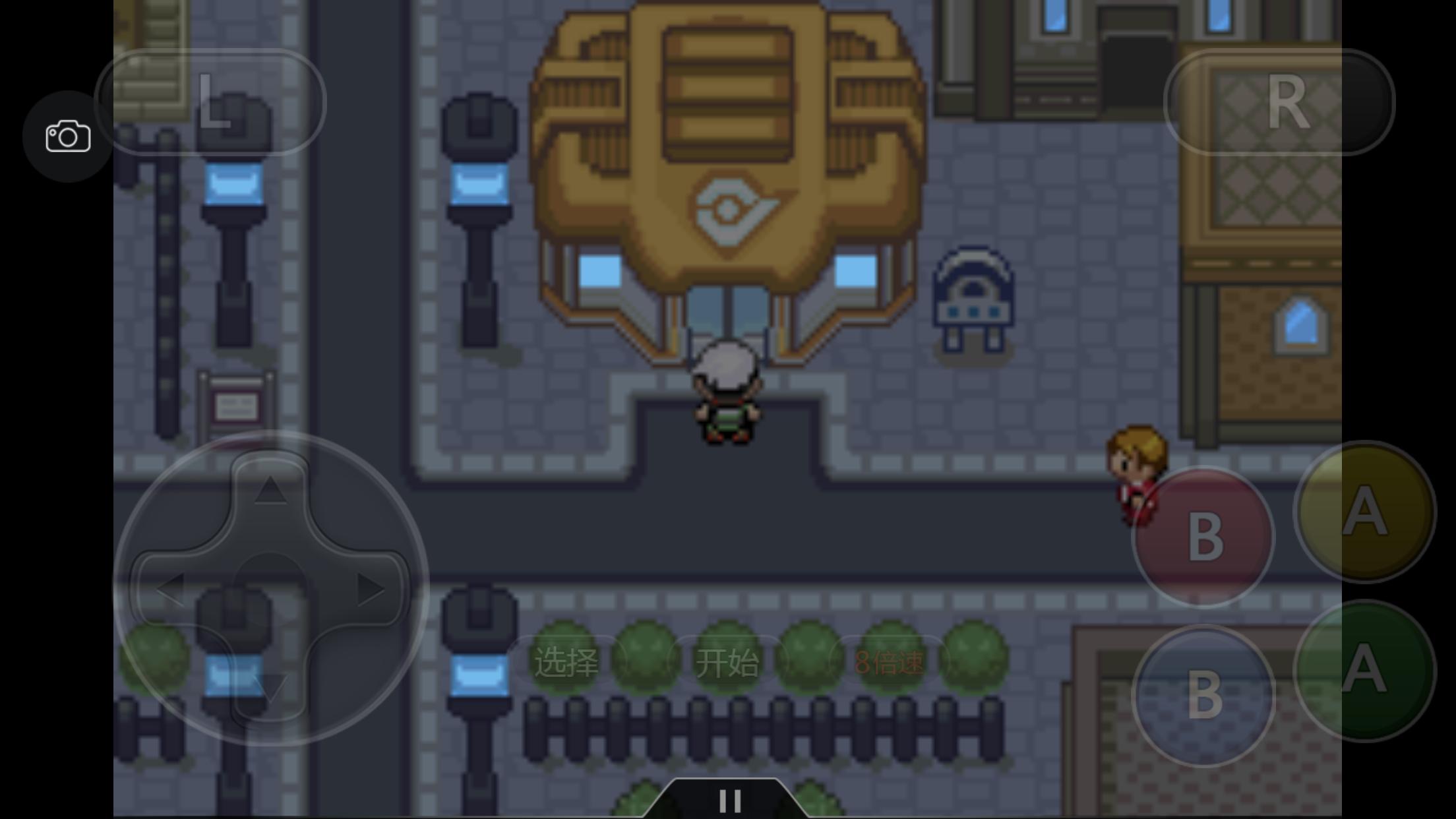Image resolution: width=1456 pixels, height=819 pixels.
Task: Tap the L shoulder button
Action: pos(211,102)
